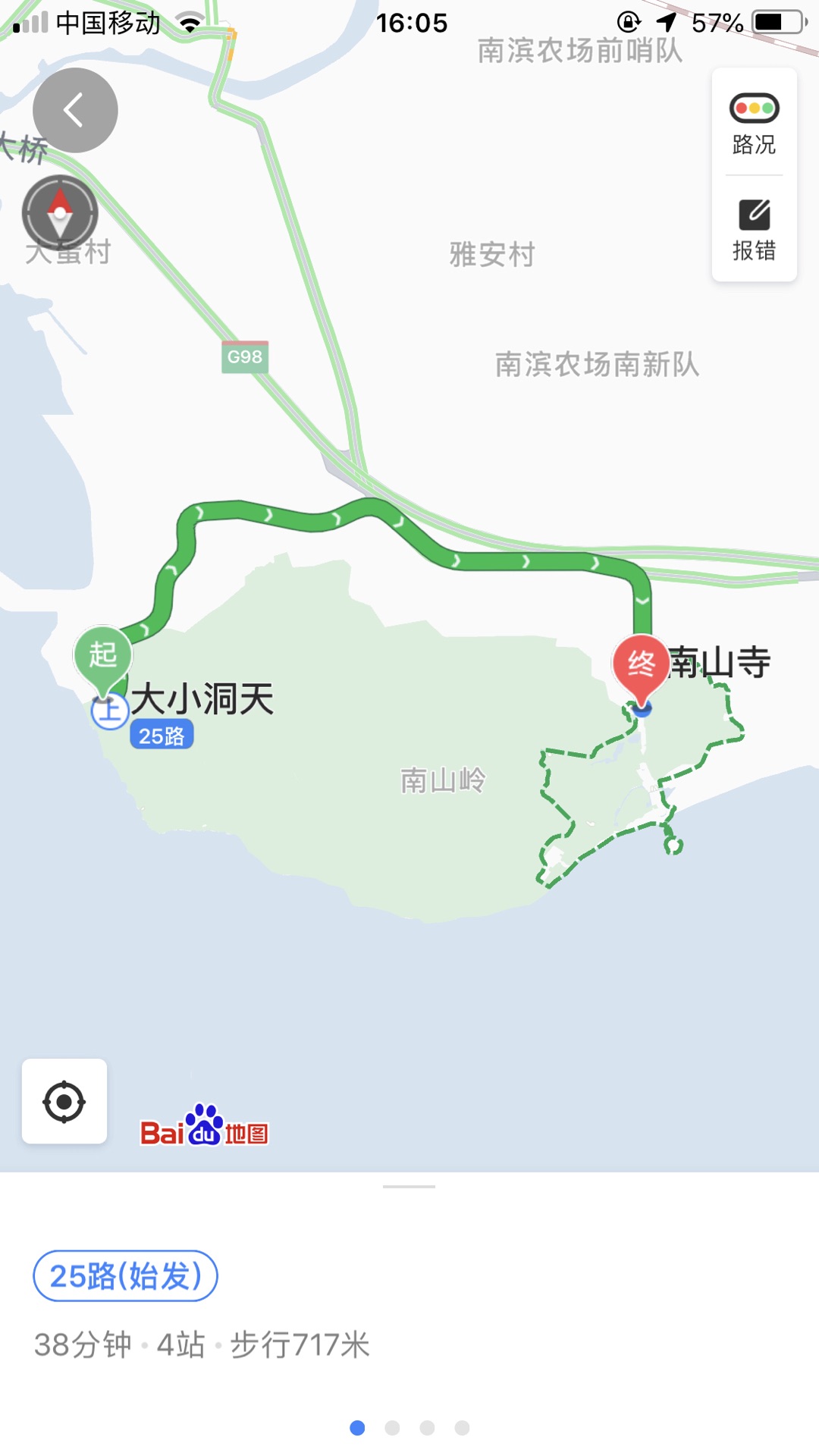Open 报错 to report an error

click(754, 230)
